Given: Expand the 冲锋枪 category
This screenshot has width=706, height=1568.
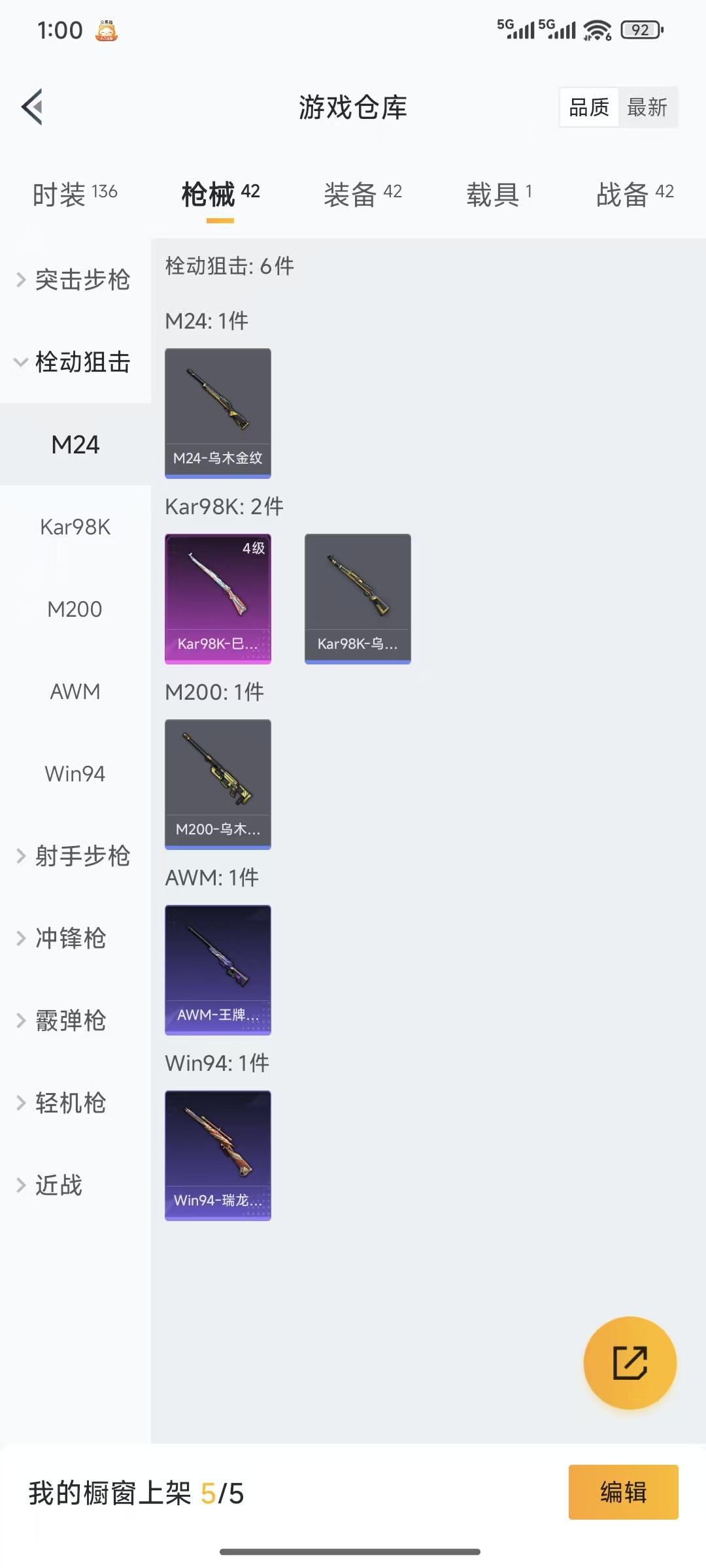Looking at the screenshot, I should point(69,939).
